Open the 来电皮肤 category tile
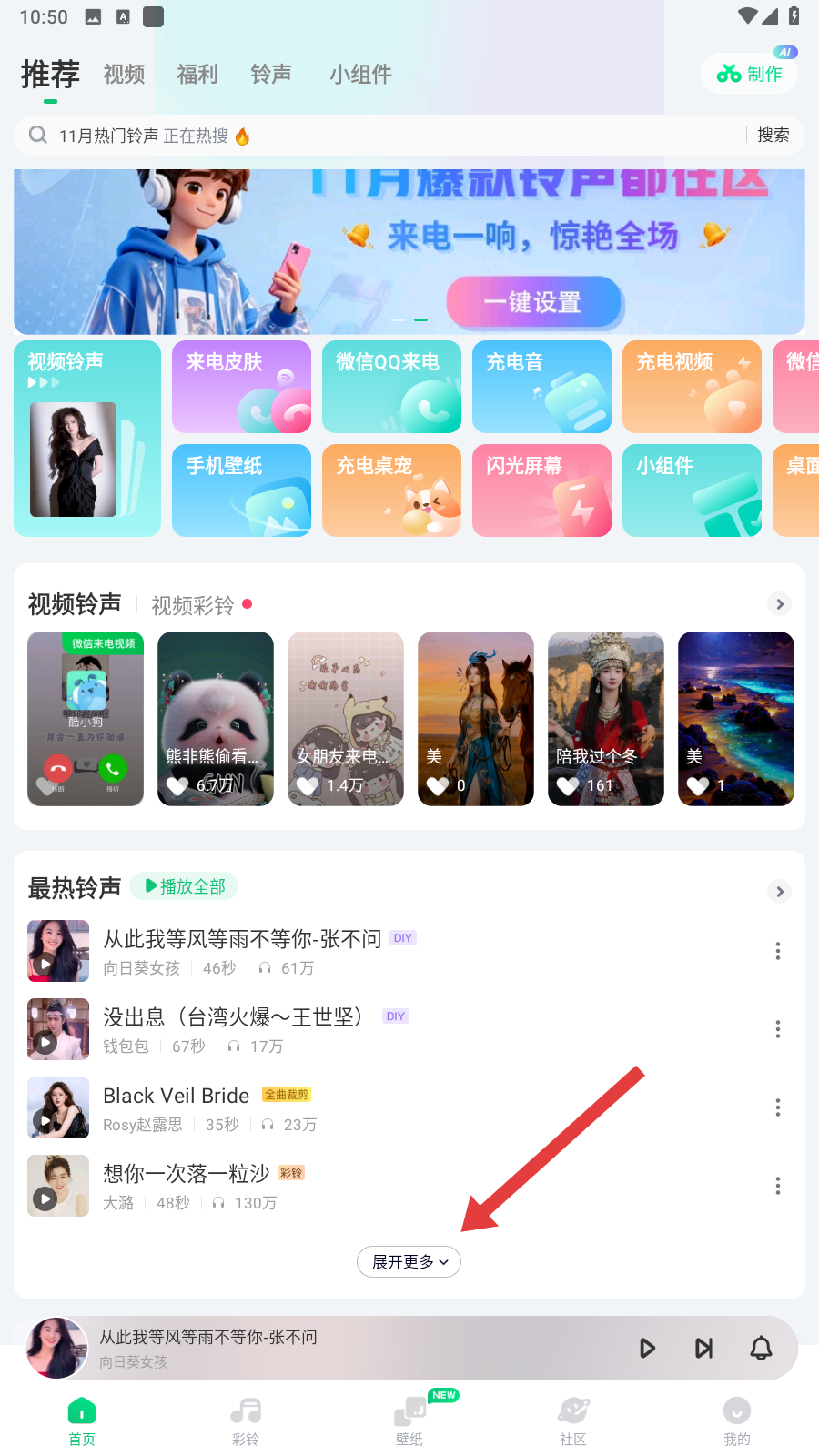Image resolution: width=819 pixels, height=1456 pixels. (241, 387)
